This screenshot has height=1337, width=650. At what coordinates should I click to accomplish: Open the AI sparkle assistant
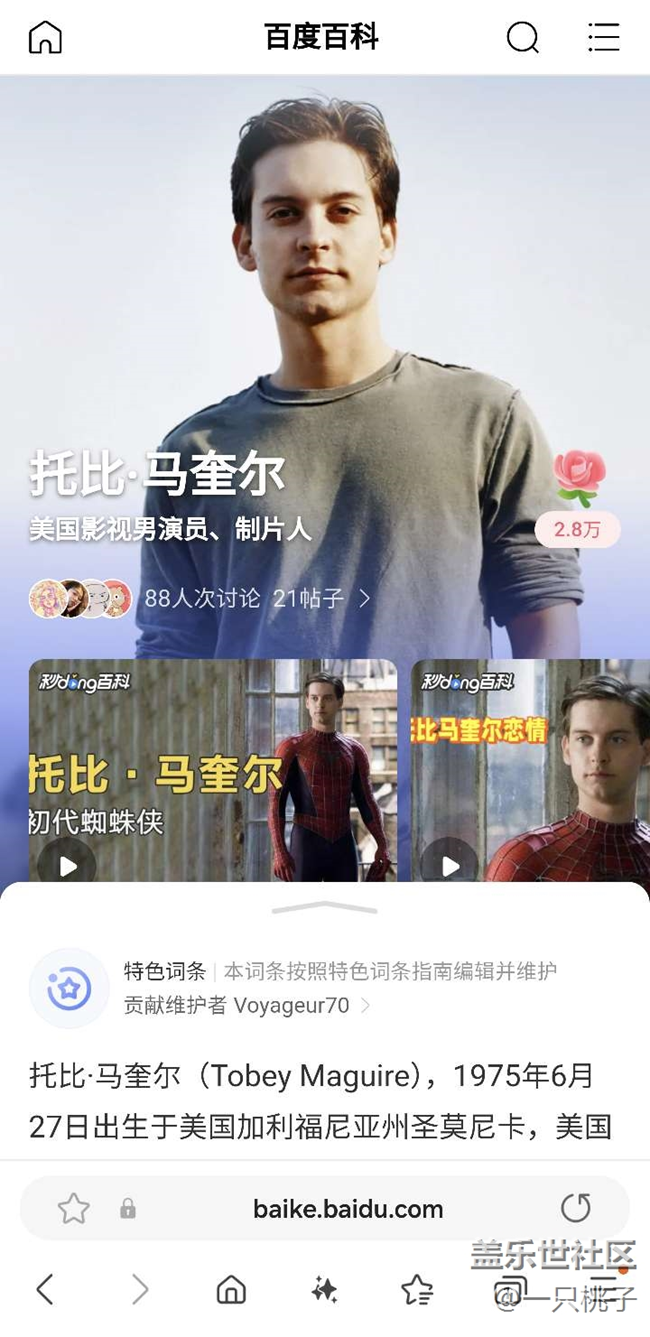(x=324, y=1290)
